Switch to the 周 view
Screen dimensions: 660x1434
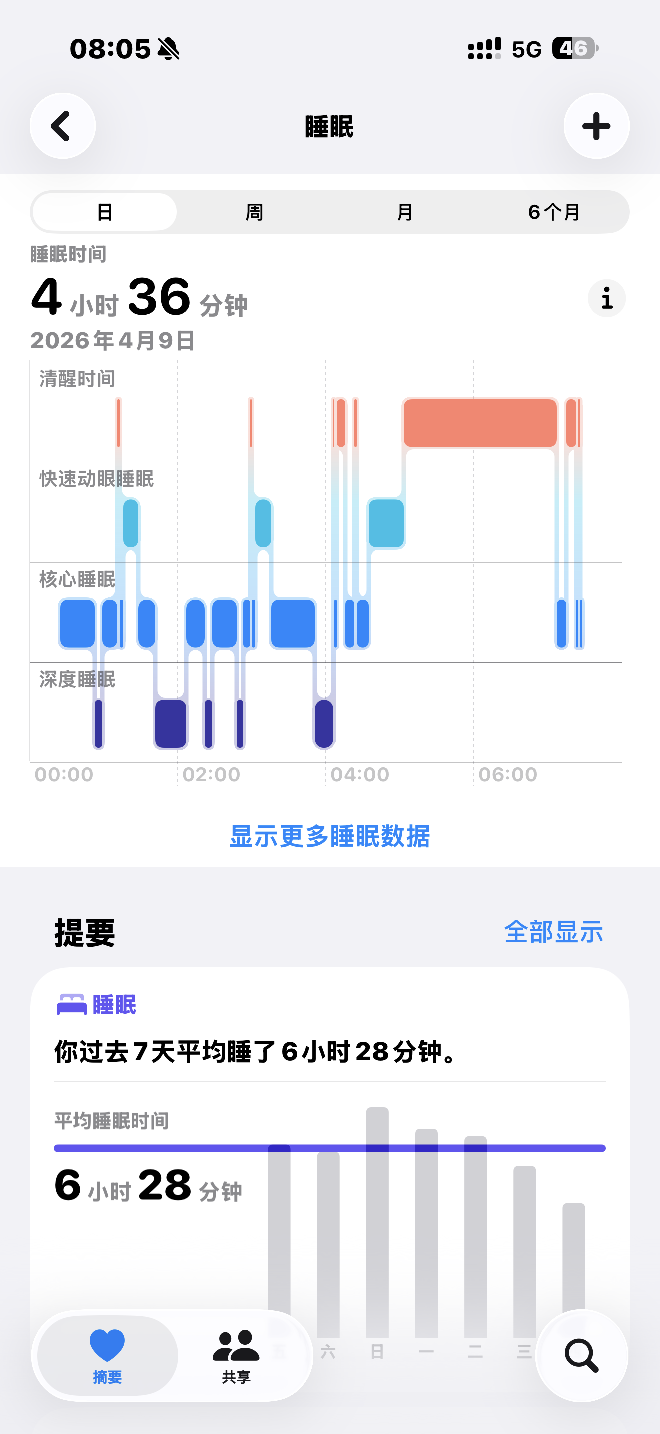pyautogui.click(x=255, y=212)
